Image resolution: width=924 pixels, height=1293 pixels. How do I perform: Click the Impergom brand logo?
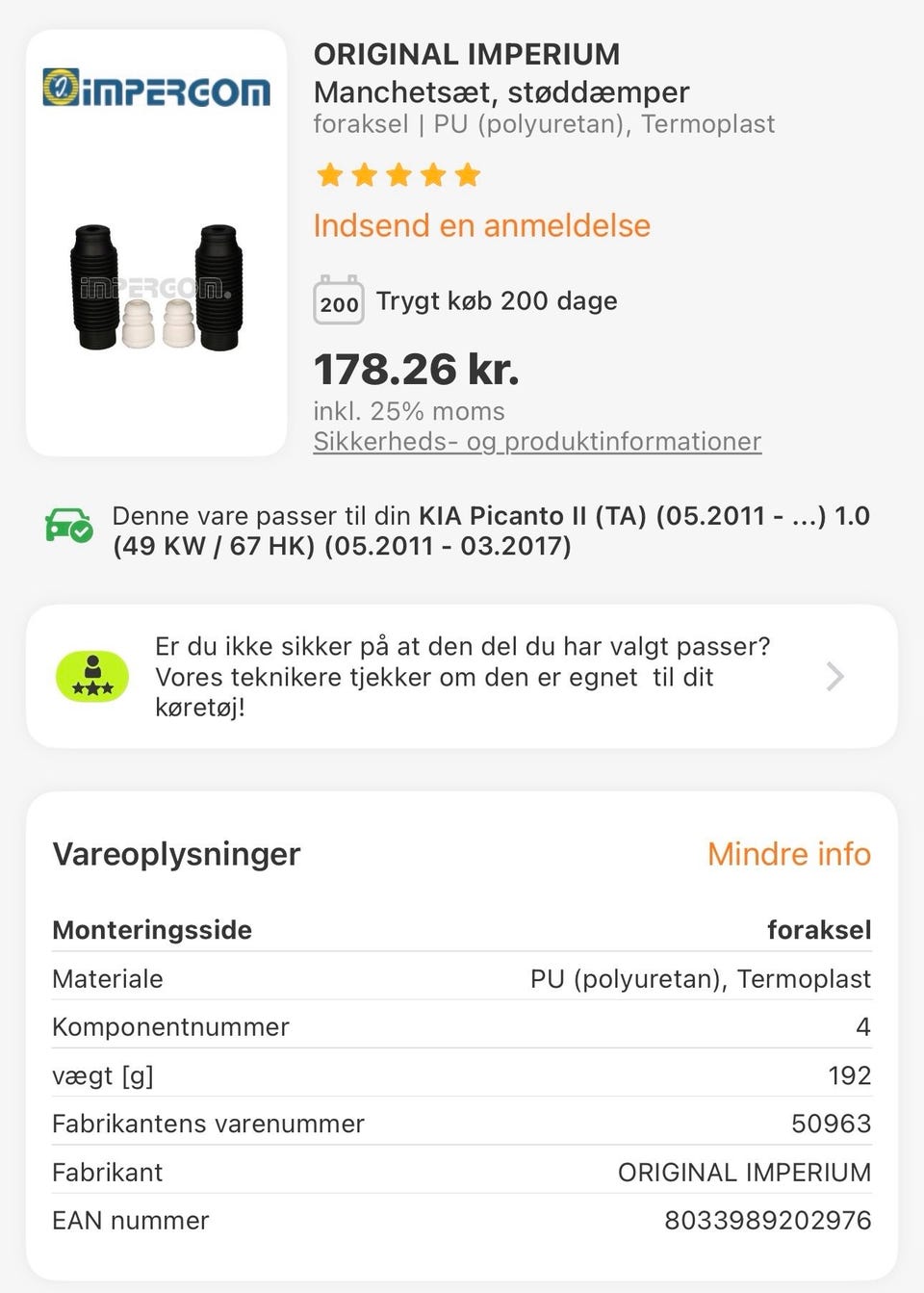point(157,91)
